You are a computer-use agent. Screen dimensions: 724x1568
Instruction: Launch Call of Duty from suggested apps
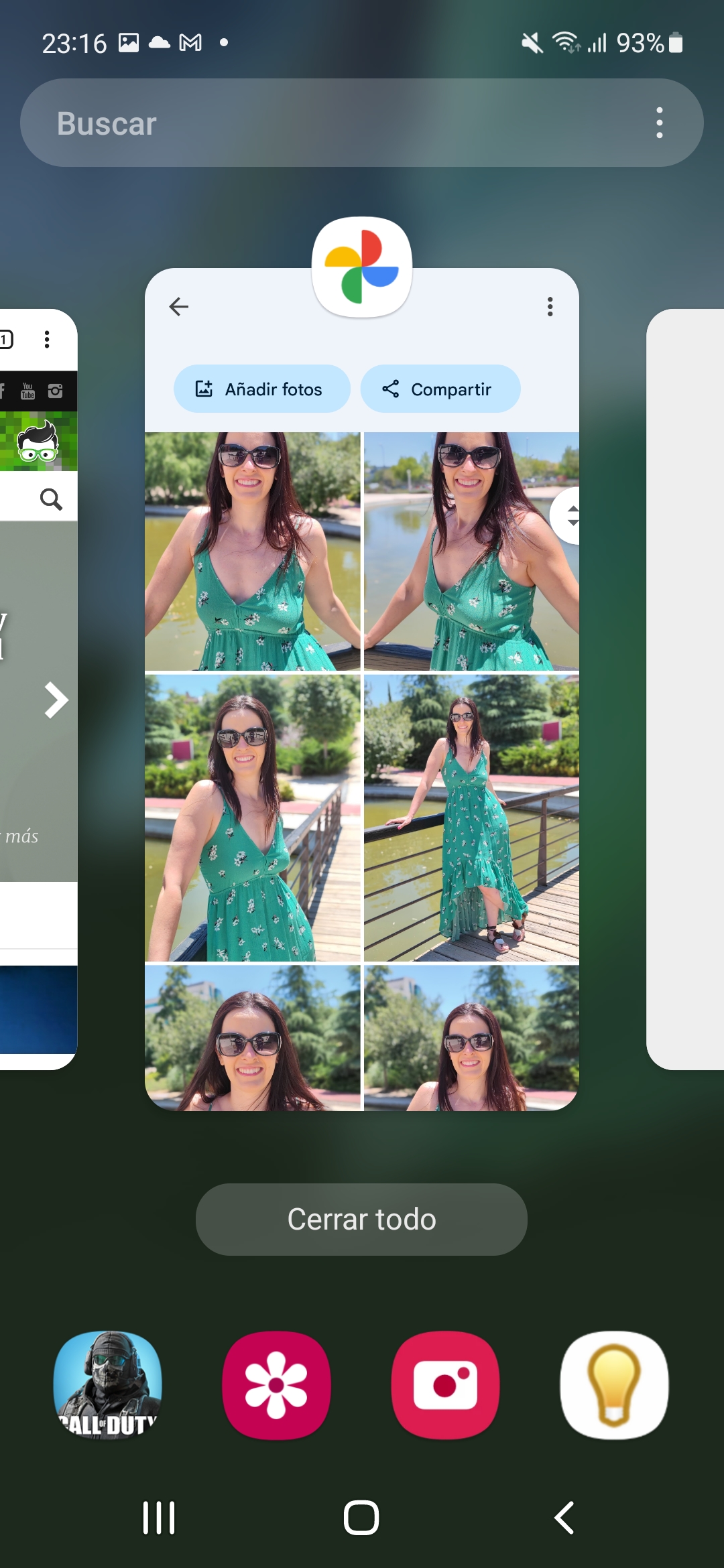(108, 1385)
